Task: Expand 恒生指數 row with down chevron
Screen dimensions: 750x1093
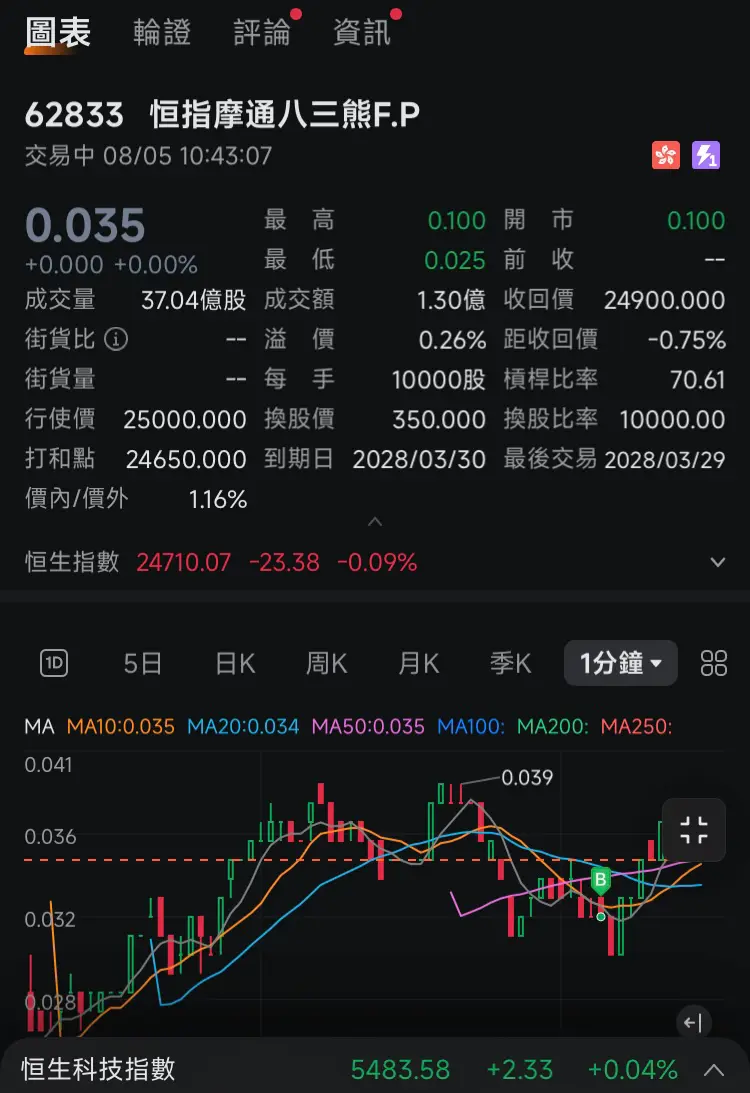Action: point(717,562)
